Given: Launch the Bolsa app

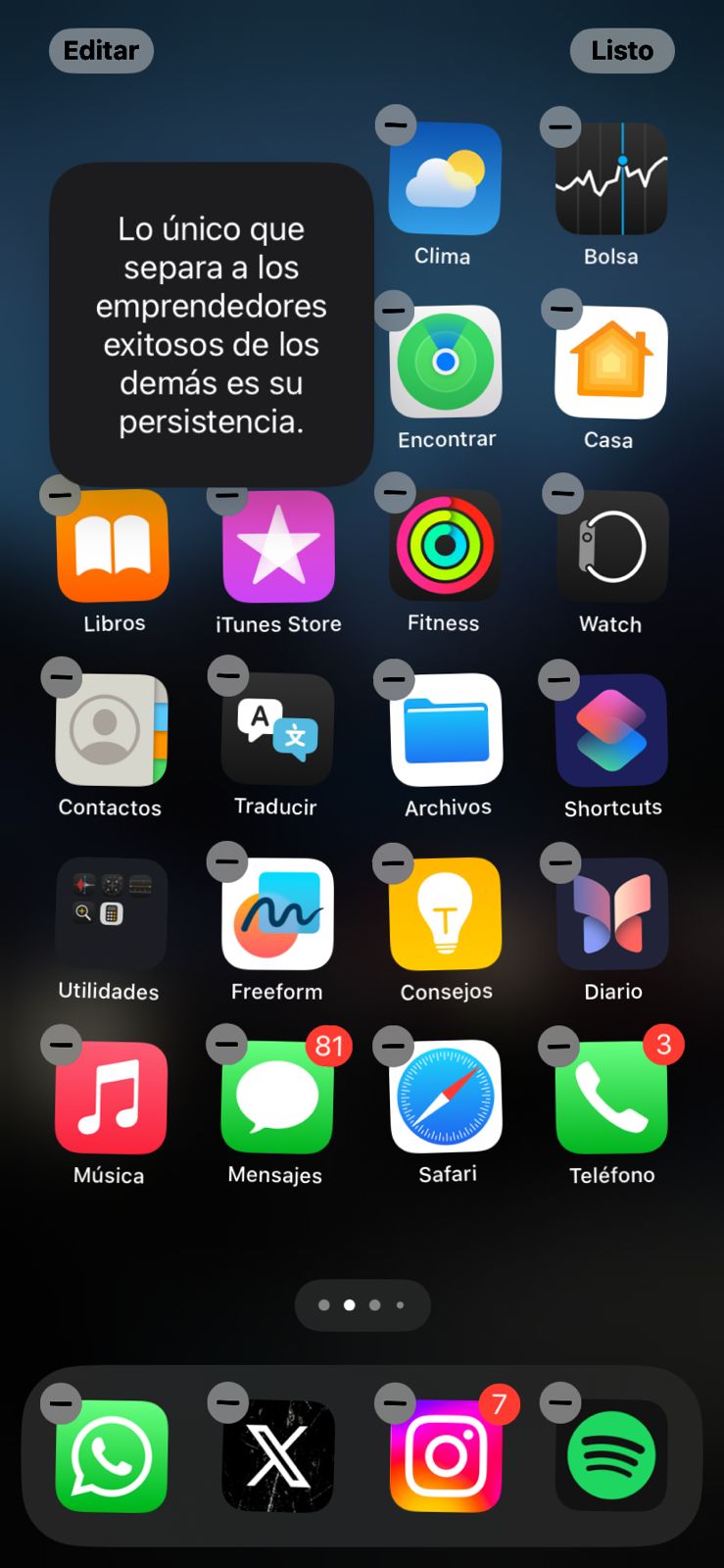Looking at the screenshot, I should (x=610, y=179).
